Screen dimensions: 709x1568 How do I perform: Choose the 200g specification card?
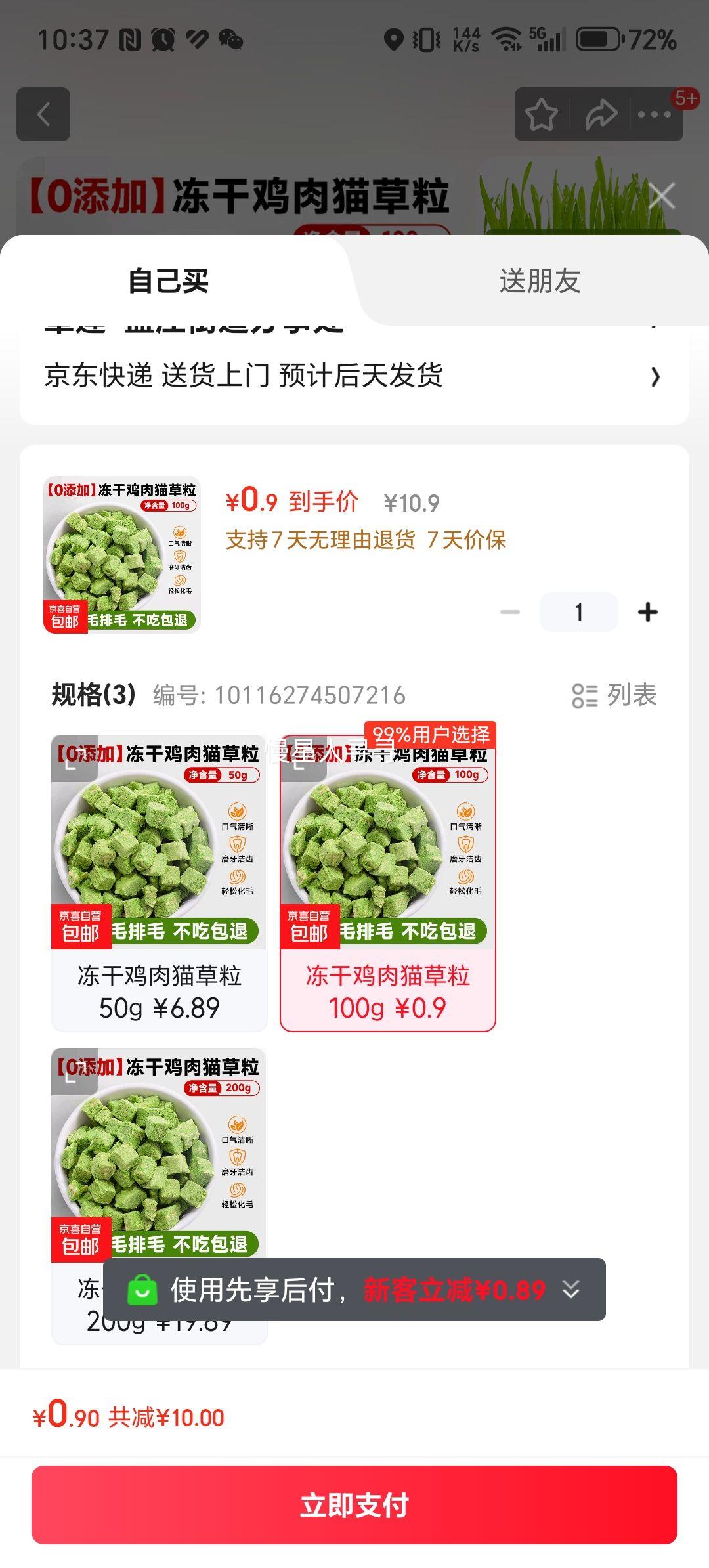pos(159,1156)
